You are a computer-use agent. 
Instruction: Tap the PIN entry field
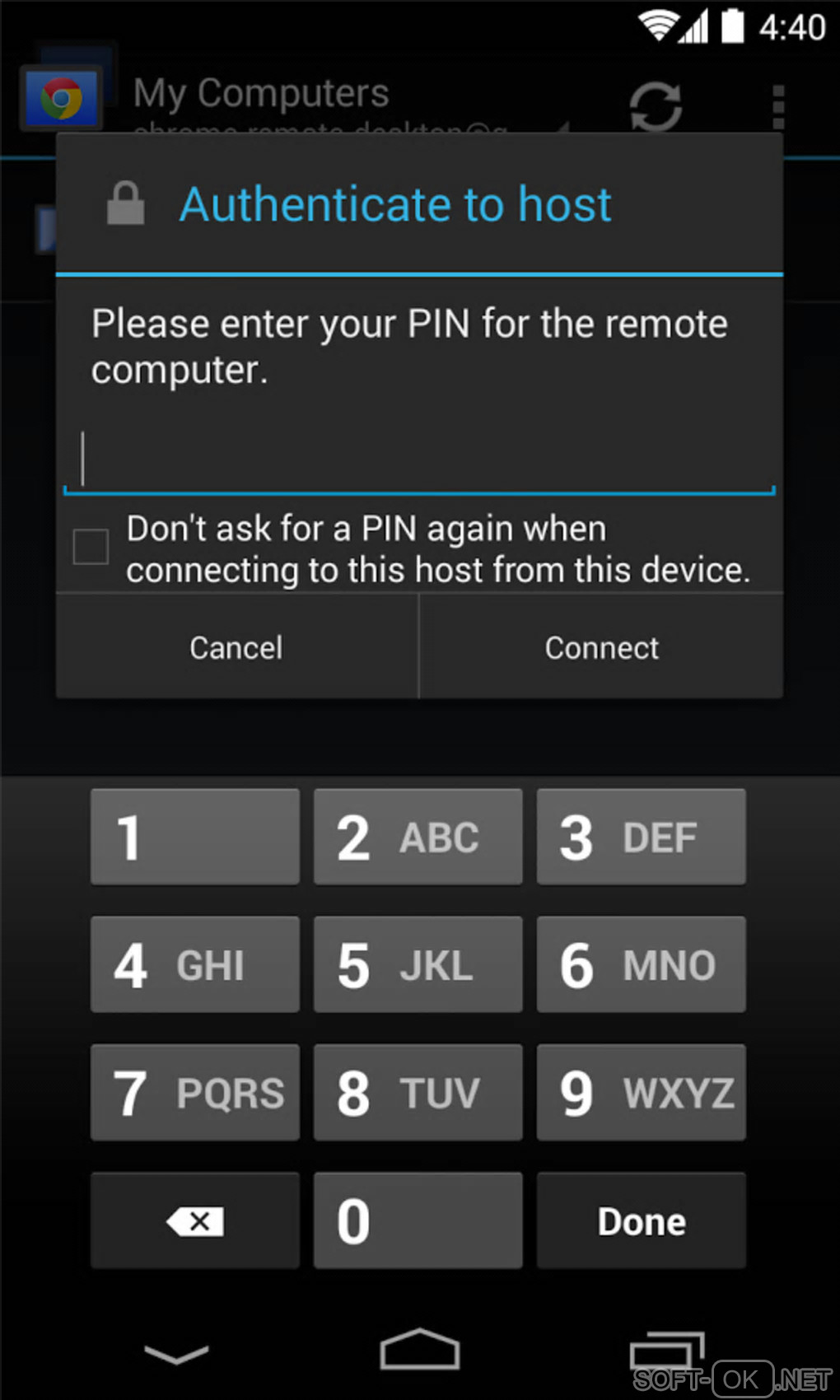point(418,461)
